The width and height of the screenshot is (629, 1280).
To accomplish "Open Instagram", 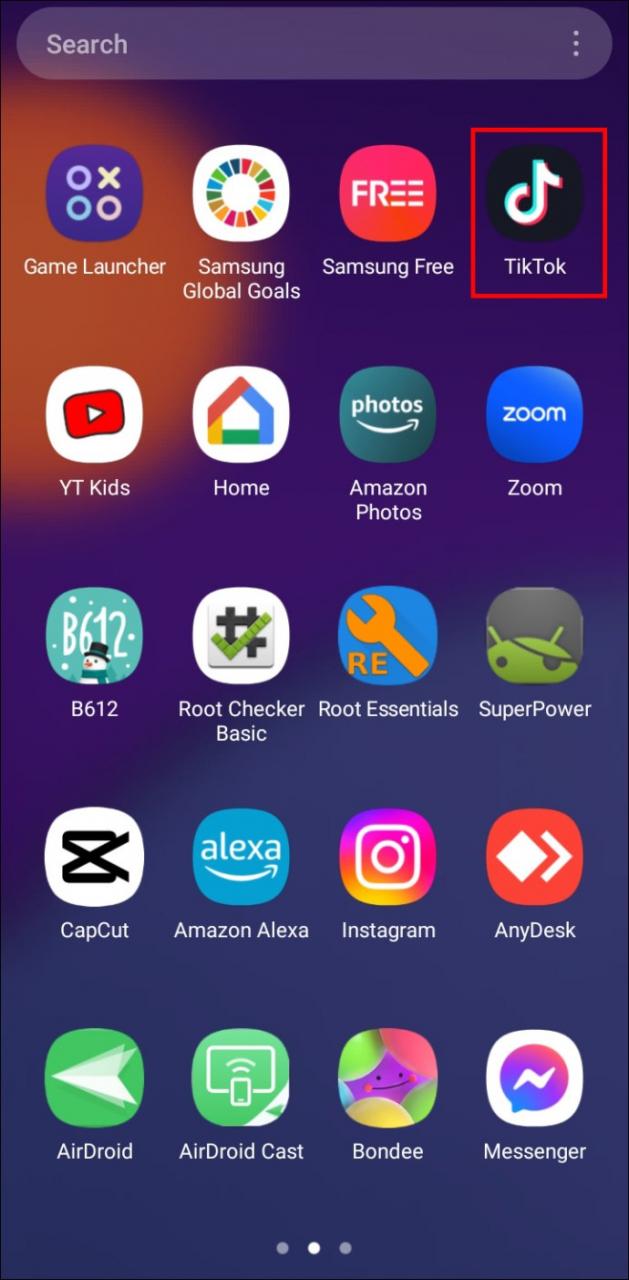I will (x=388, y=857).
